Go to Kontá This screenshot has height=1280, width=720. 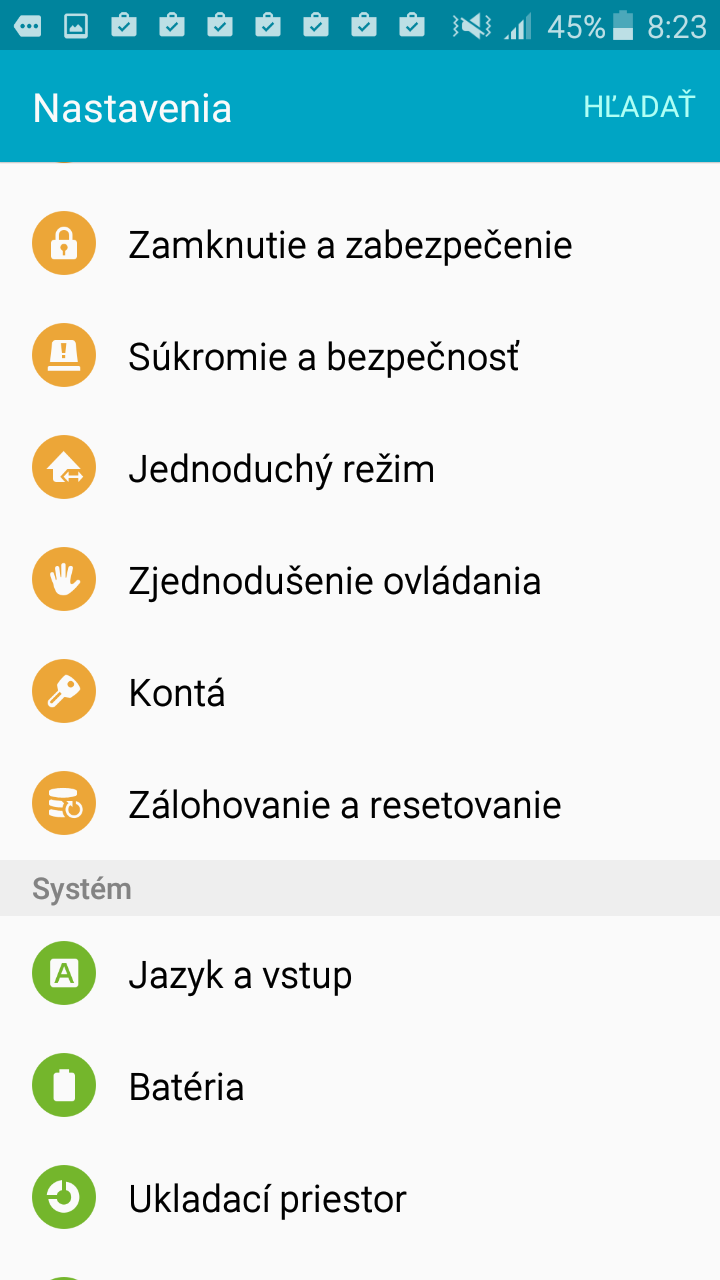[360, 692]
